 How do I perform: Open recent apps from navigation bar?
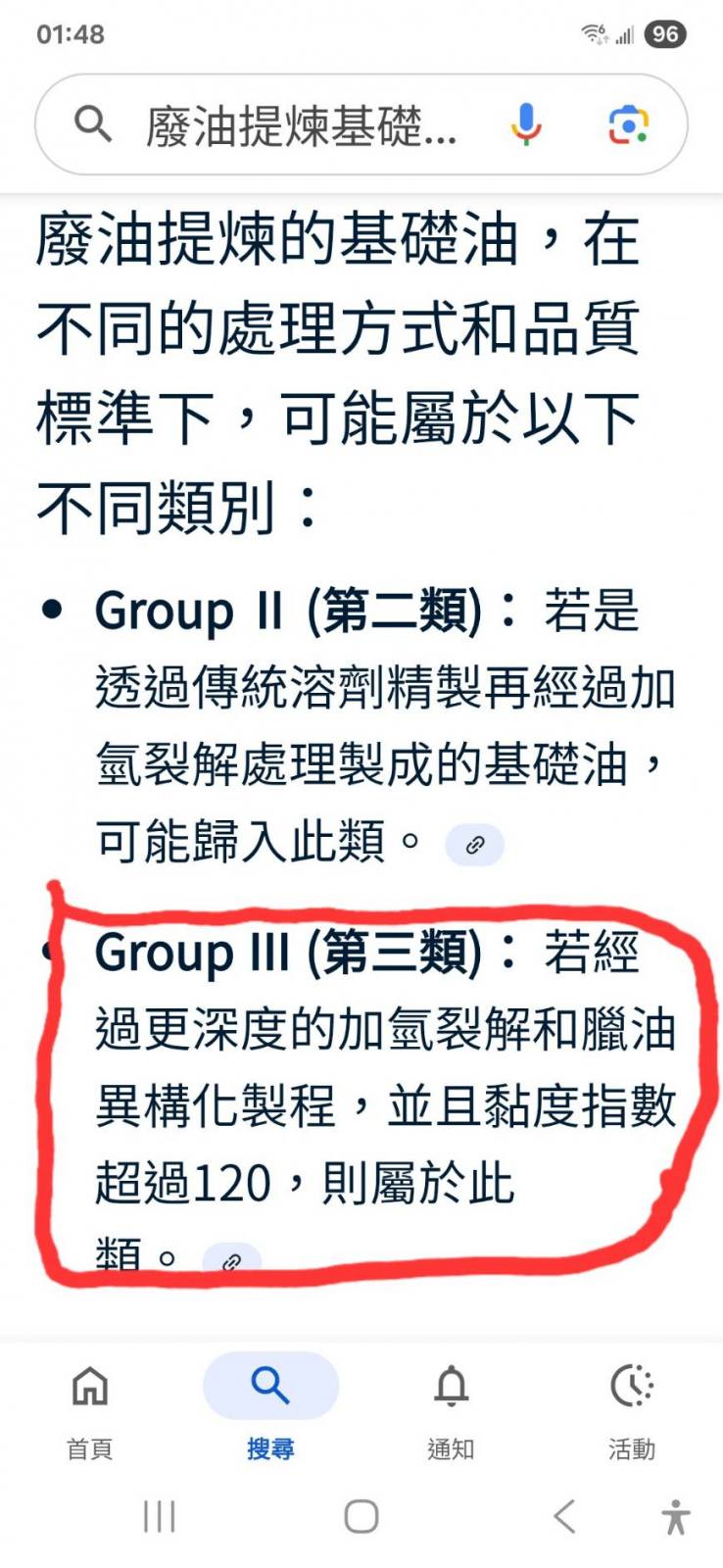(159, 1516)
